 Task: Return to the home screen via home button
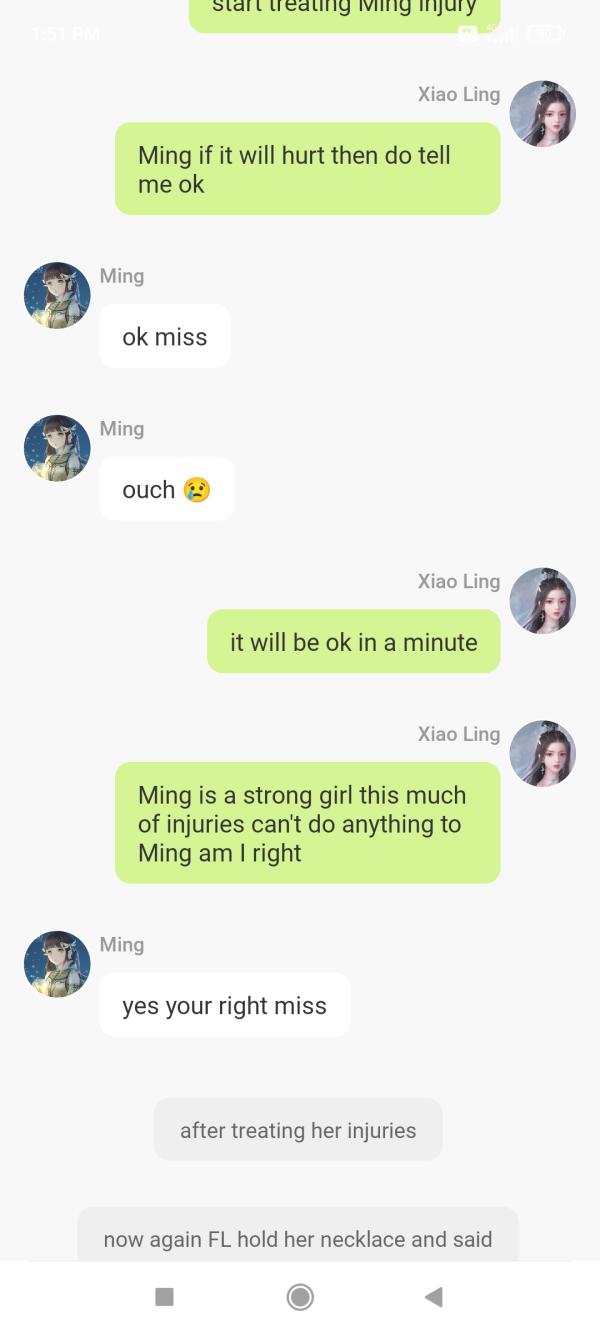coord(300,1297)
